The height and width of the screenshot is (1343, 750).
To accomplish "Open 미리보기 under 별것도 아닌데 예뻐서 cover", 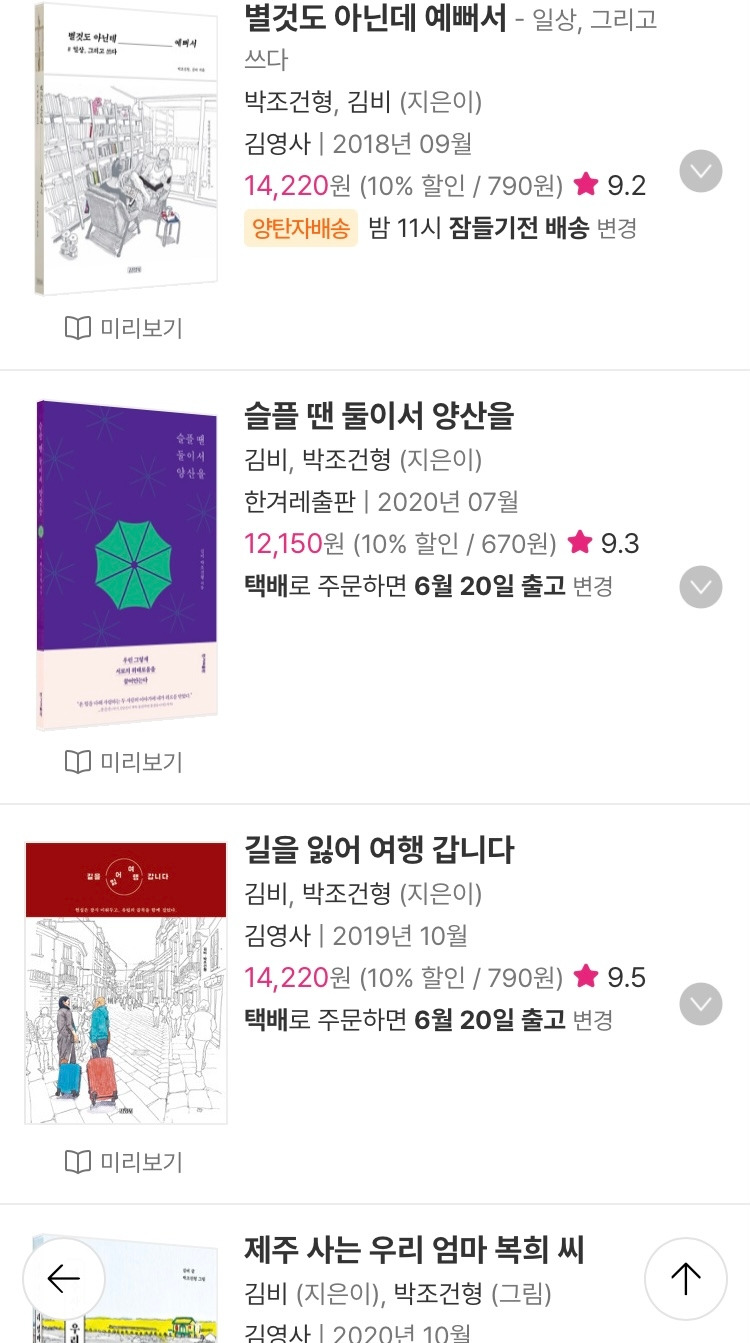I will (x=124, y=328).
